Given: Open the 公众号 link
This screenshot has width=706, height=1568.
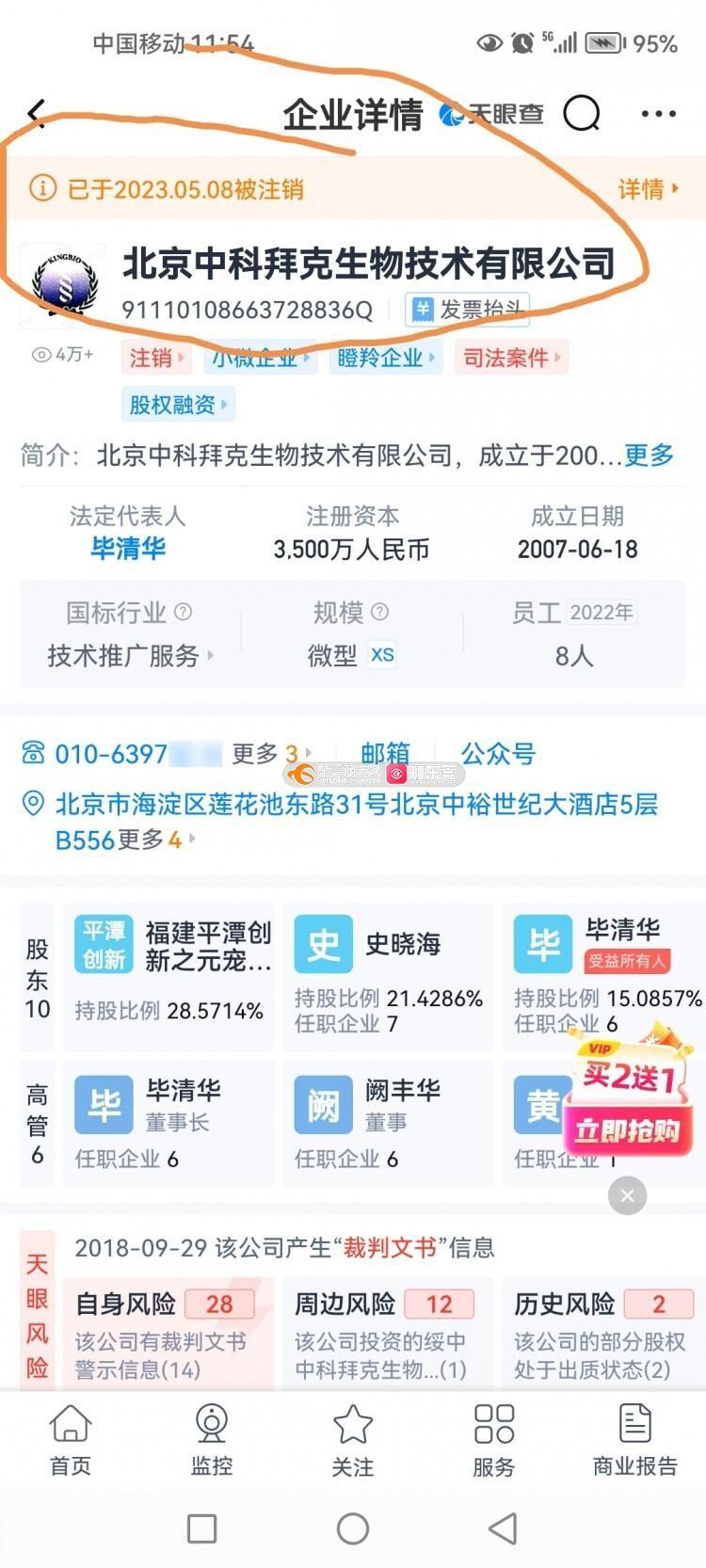Looking at the screenshot, I should (x=498, y=753).
